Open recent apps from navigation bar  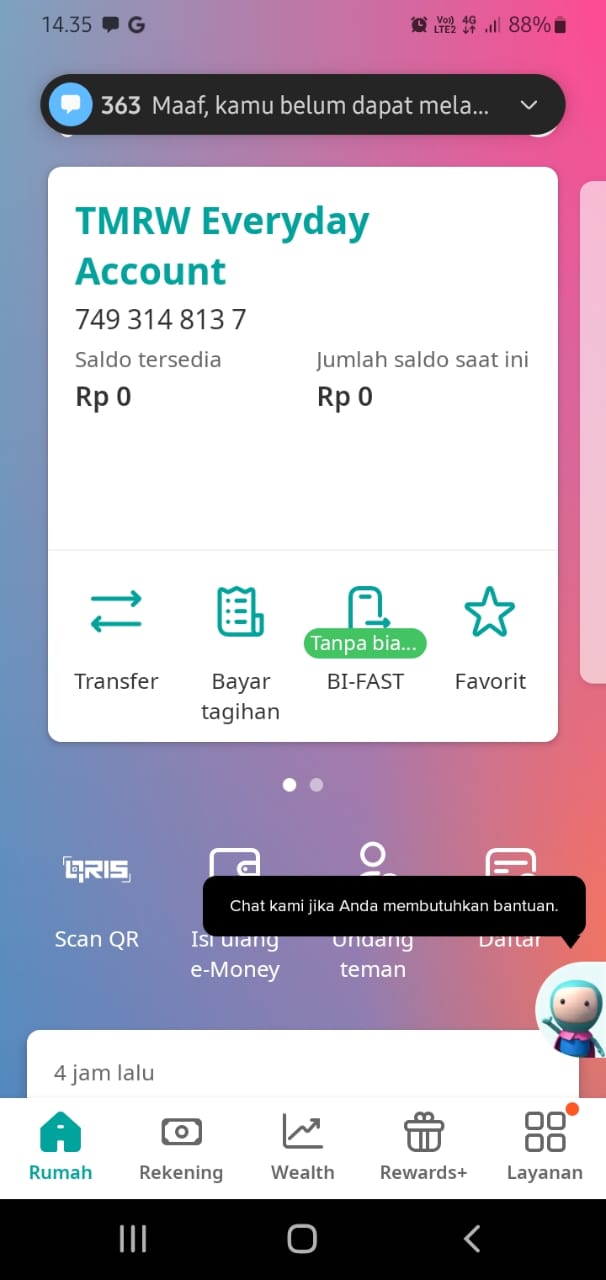point(133,1239)
